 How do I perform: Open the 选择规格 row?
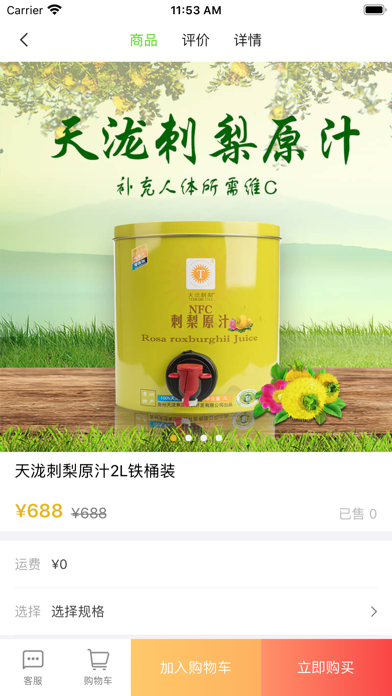coord(196,612)
